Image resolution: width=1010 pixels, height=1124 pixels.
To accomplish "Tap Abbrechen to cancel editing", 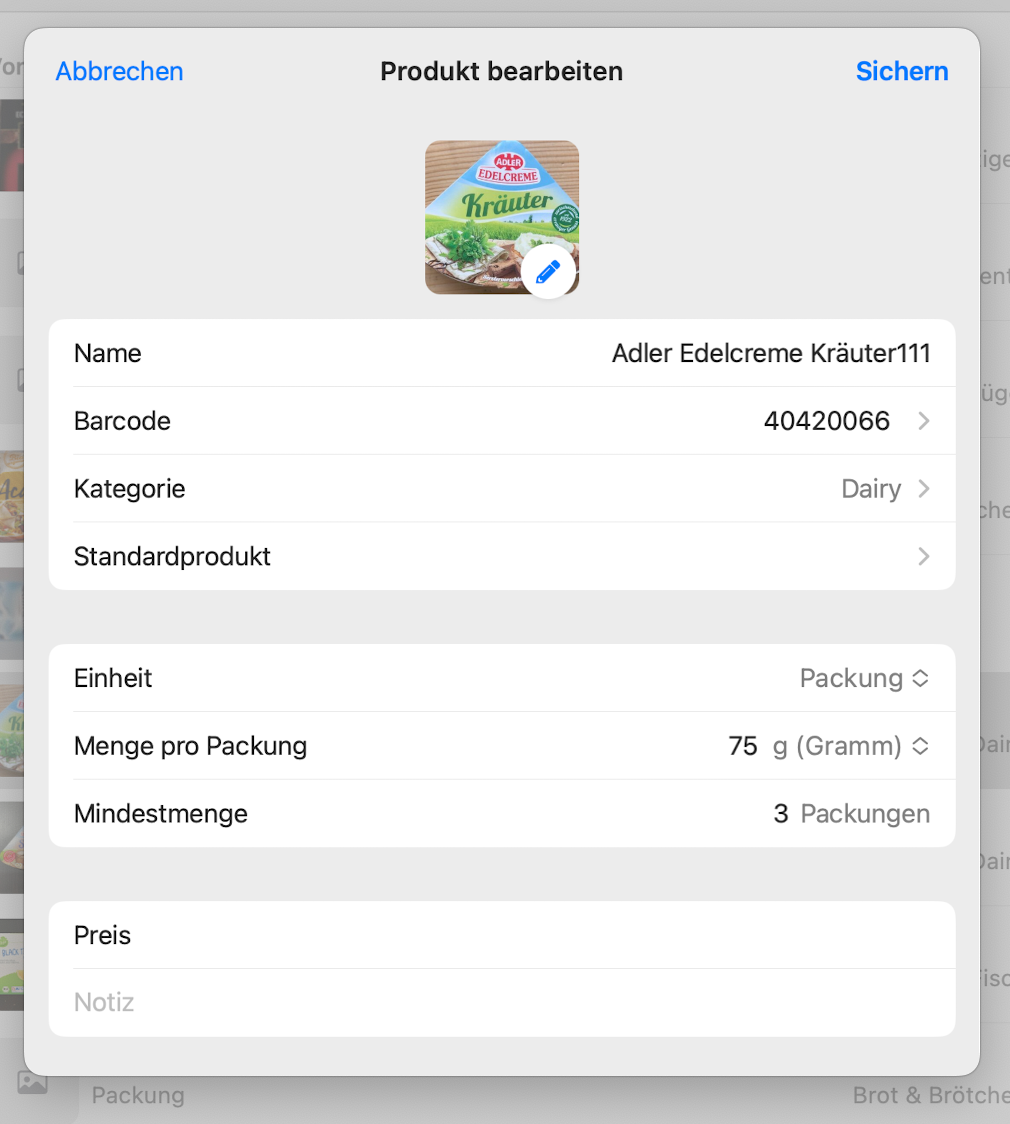I will (119, 72).
